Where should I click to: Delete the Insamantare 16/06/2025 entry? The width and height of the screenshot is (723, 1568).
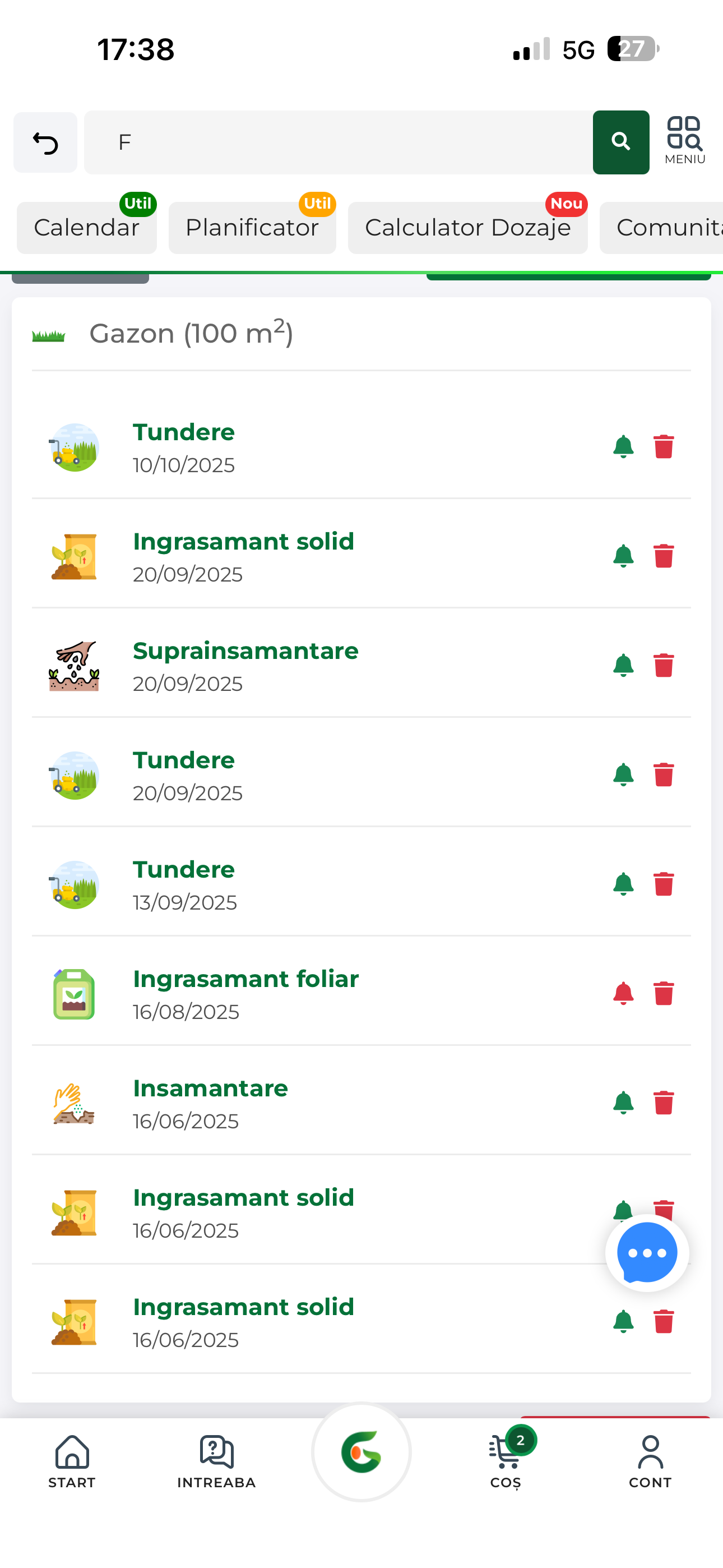point(664,1103)
